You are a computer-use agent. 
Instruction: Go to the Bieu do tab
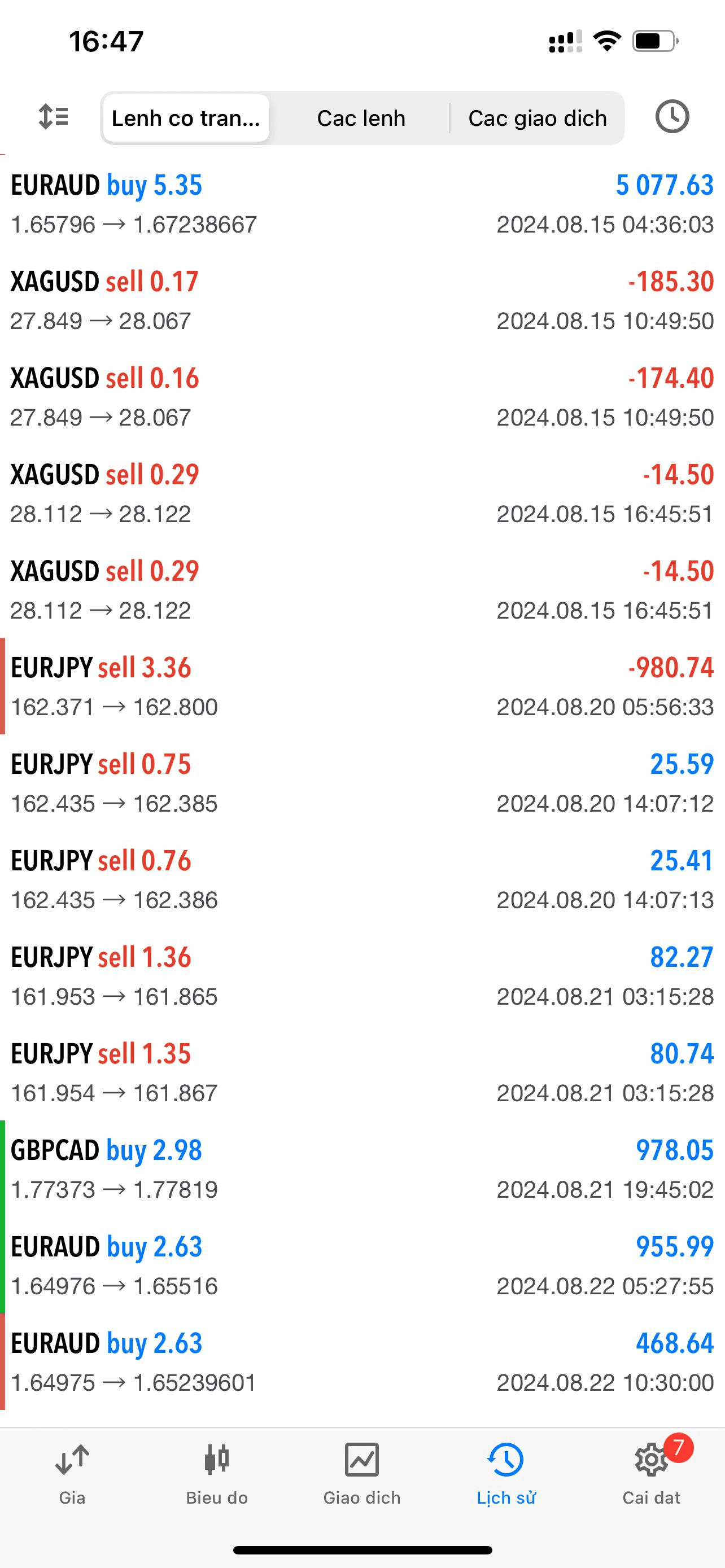pyautogui.click(x=217, y=1473)
